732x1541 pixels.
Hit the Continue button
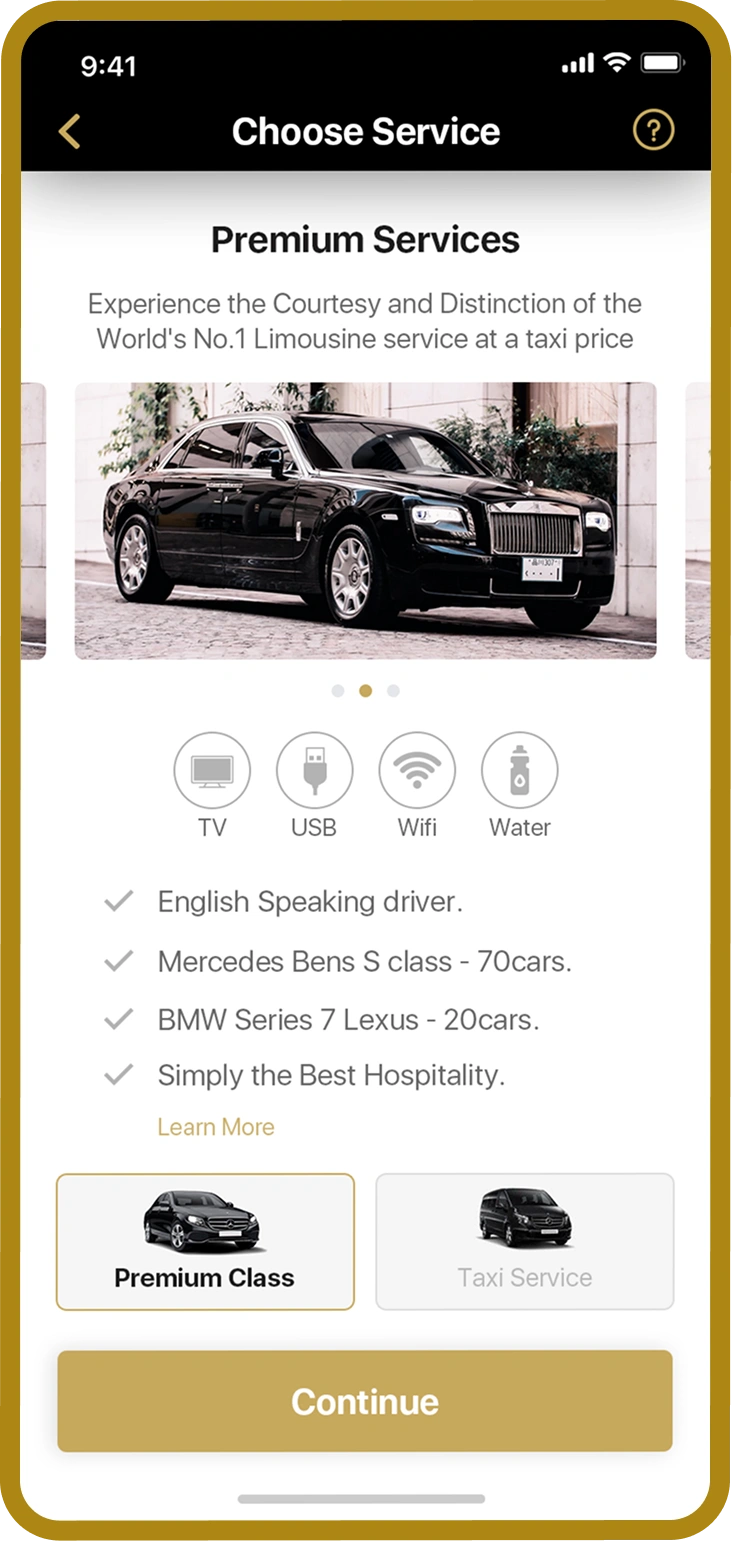point(365,1401)
